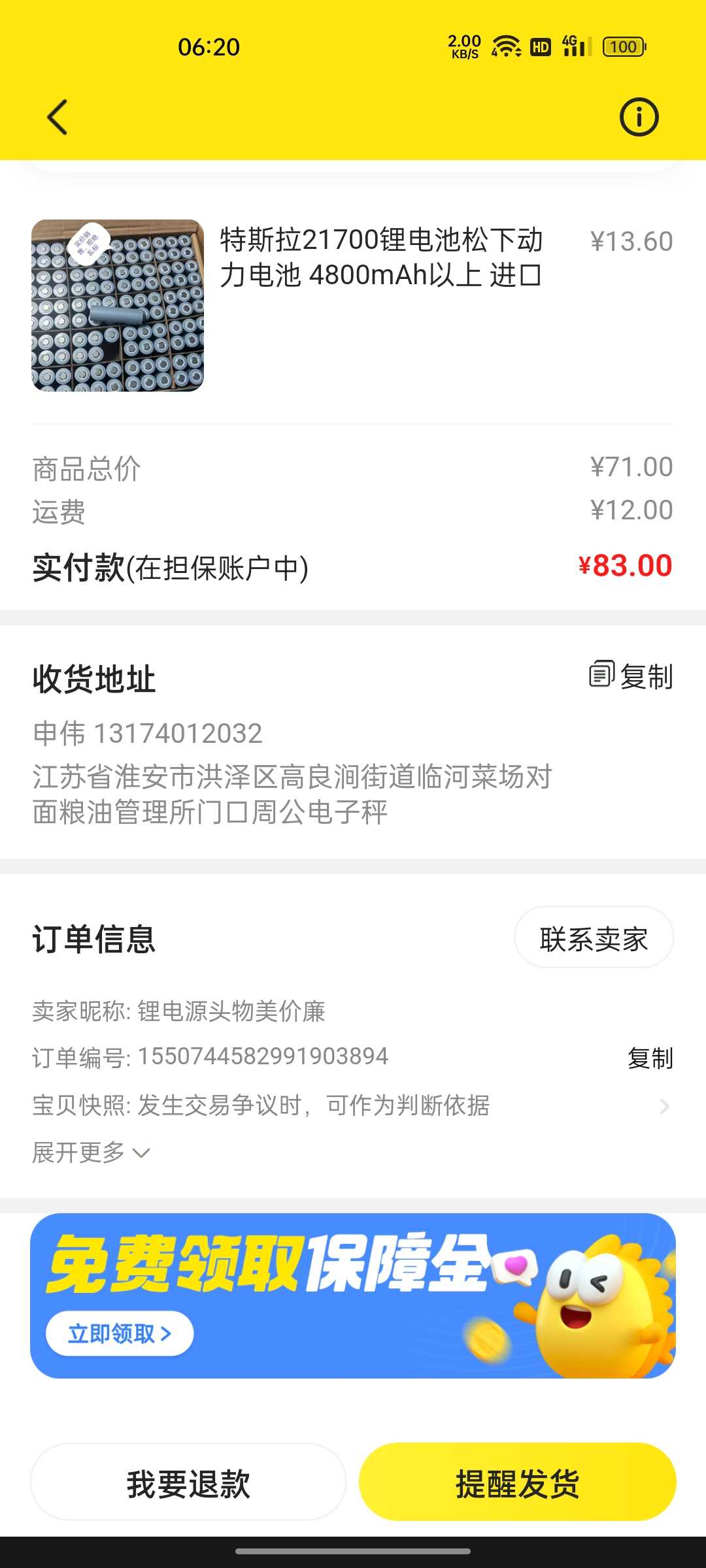
Task: Copy the shipping address
Action: point(631,676)
